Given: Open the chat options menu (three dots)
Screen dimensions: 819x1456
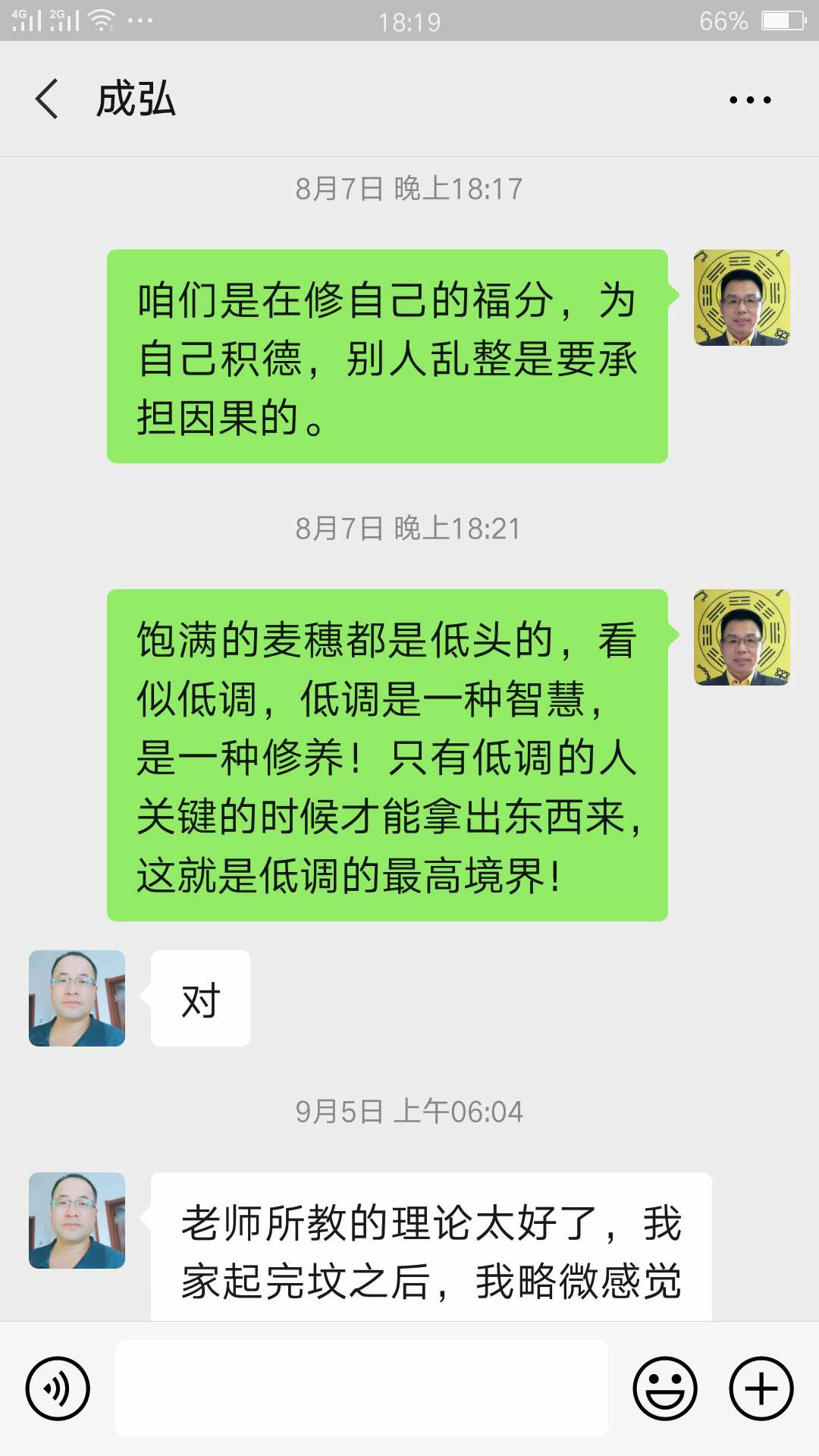Looking at the screenshot, I should click(749, 99).
